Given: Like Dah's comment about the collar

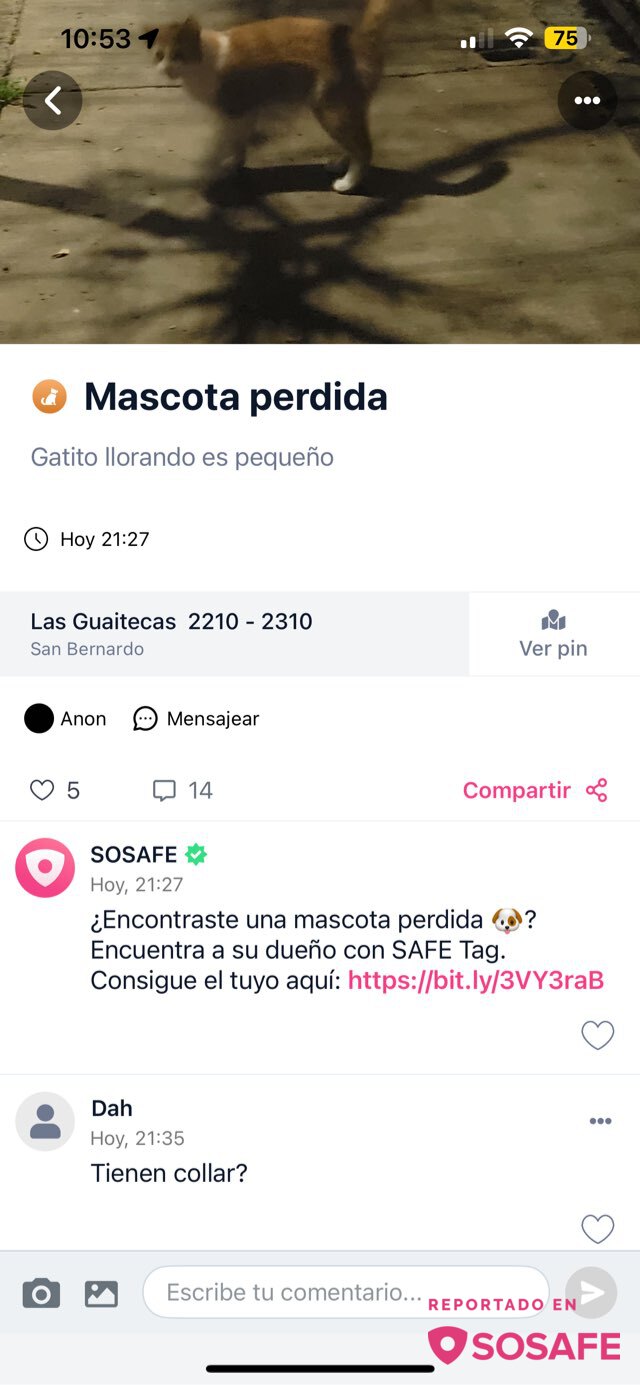Looking at the screenshot, I should (597, 1229).
